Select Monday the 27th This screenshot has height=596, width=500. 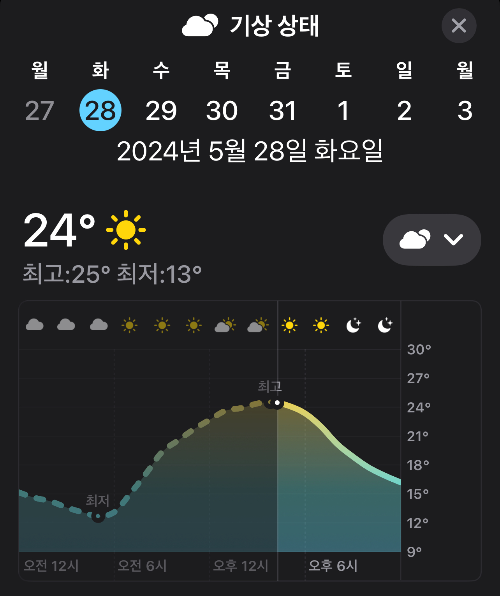click(40, 111)
